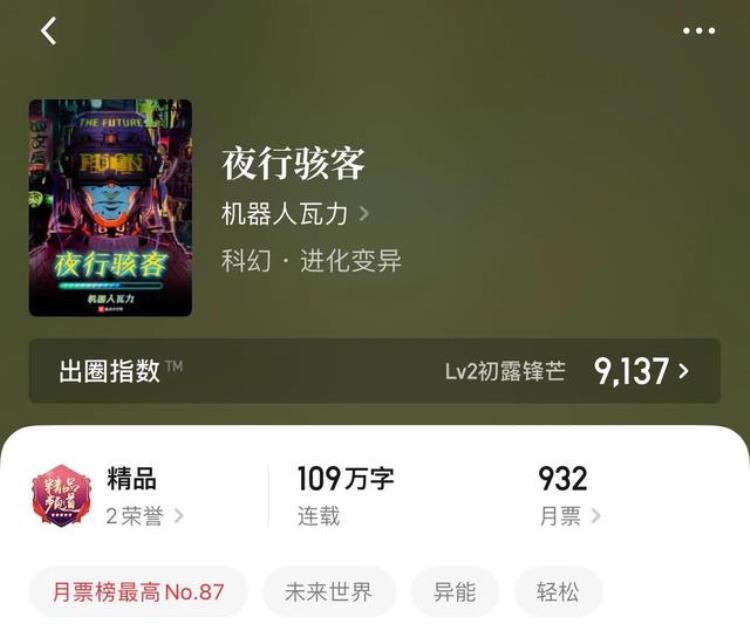This screenshot has height=637, width=750.
Task: View the 2荣誉 honors list
Action: [145, 516]
